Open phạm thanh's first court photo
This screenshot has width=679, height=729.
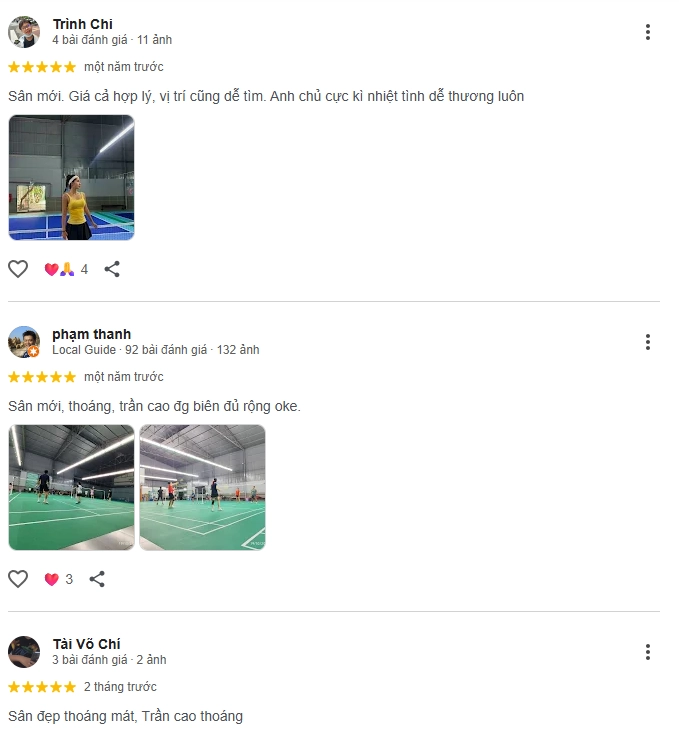(71, 488)
